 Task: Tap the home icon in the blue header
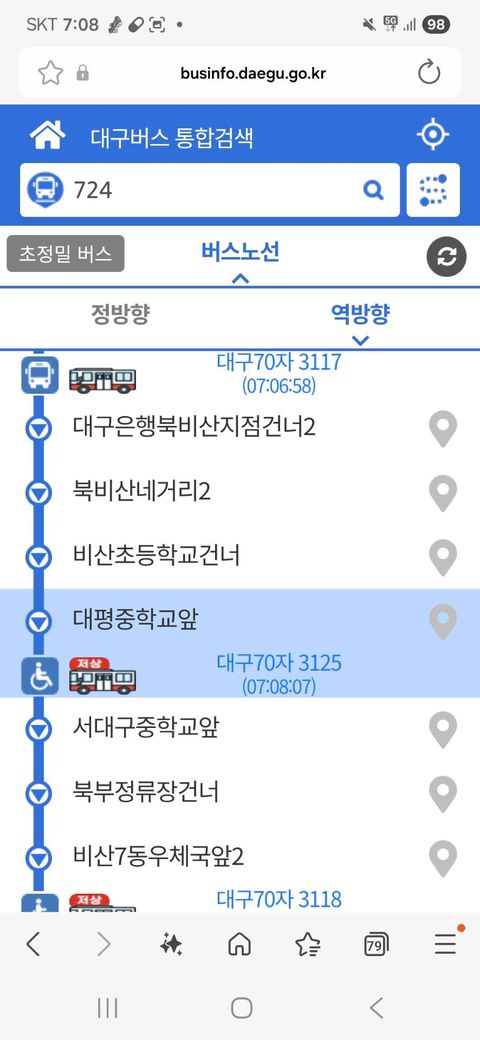[48, 136]
